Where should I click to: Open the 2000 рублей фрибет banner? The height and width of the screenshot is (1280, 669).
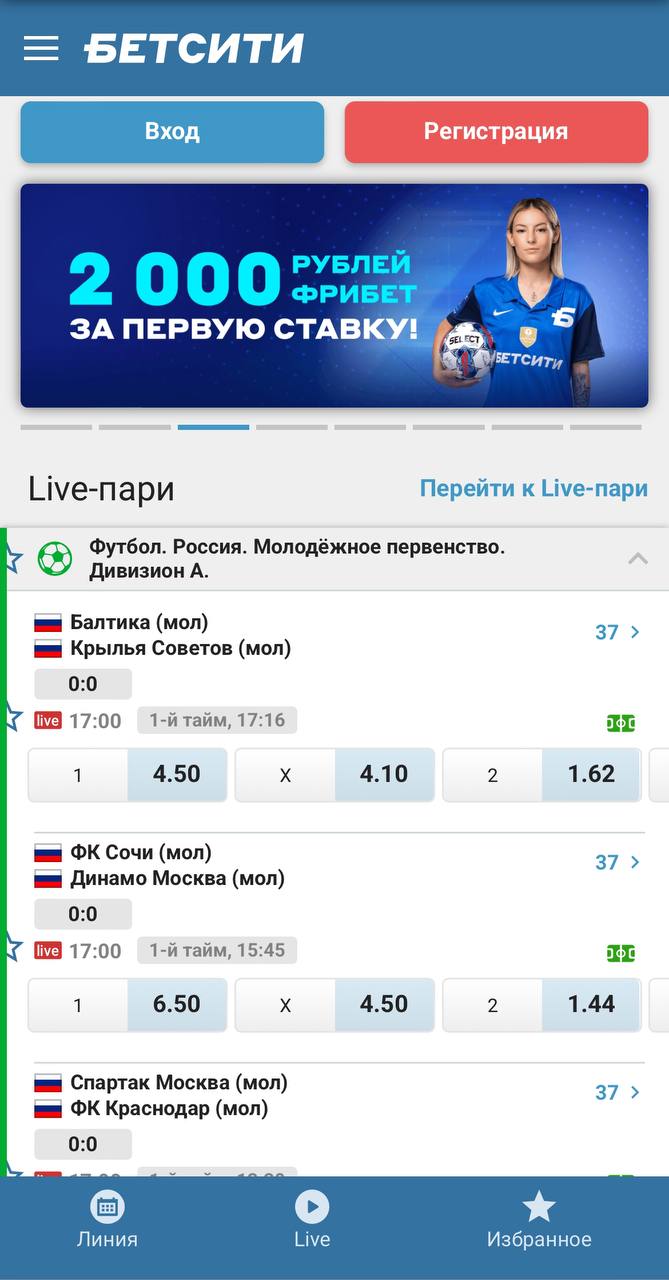coord(334,295)
